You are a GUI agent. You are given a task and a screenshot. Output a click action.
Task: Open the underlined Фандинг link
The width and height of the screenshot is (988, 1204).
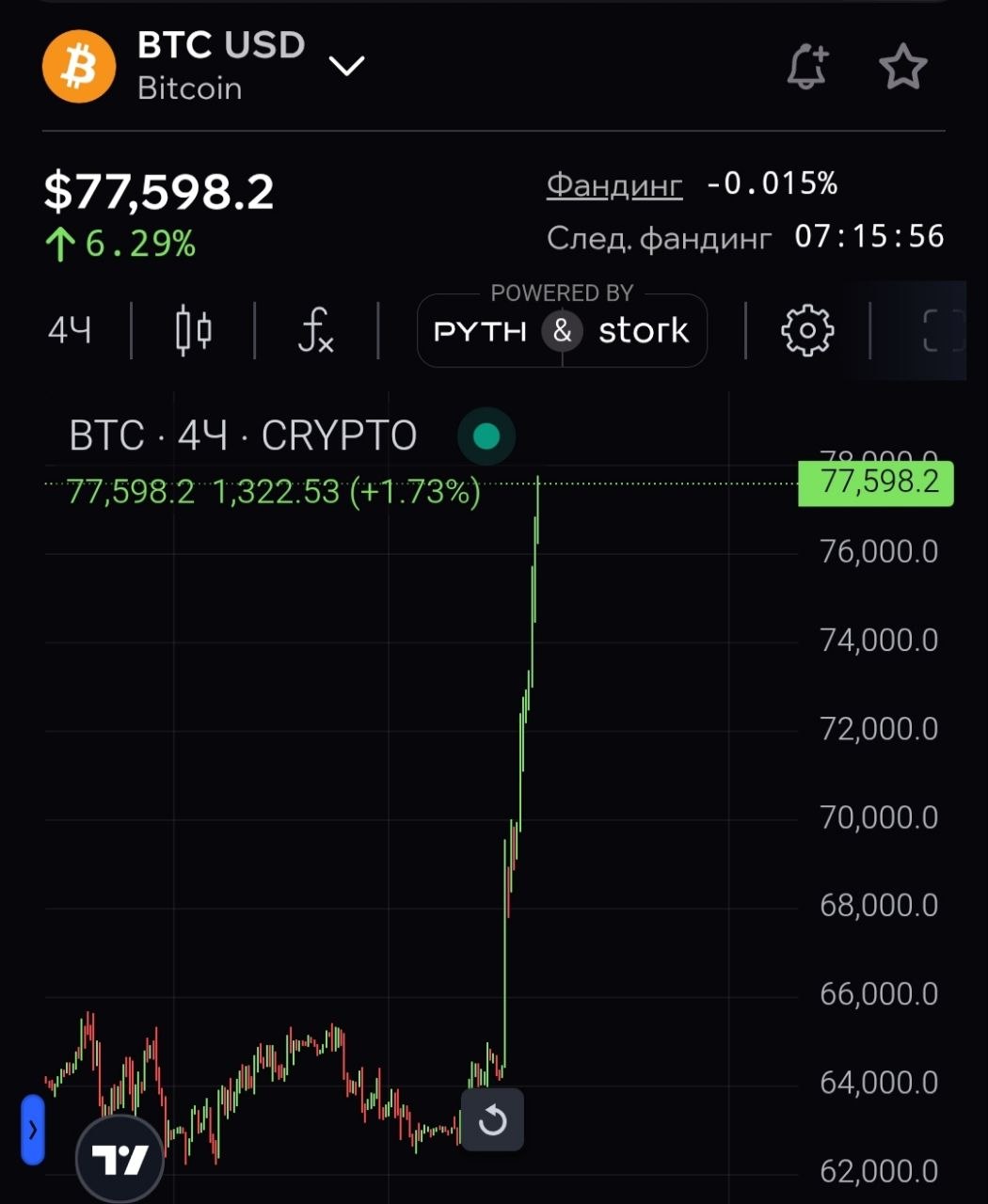(x=614, y=184)
